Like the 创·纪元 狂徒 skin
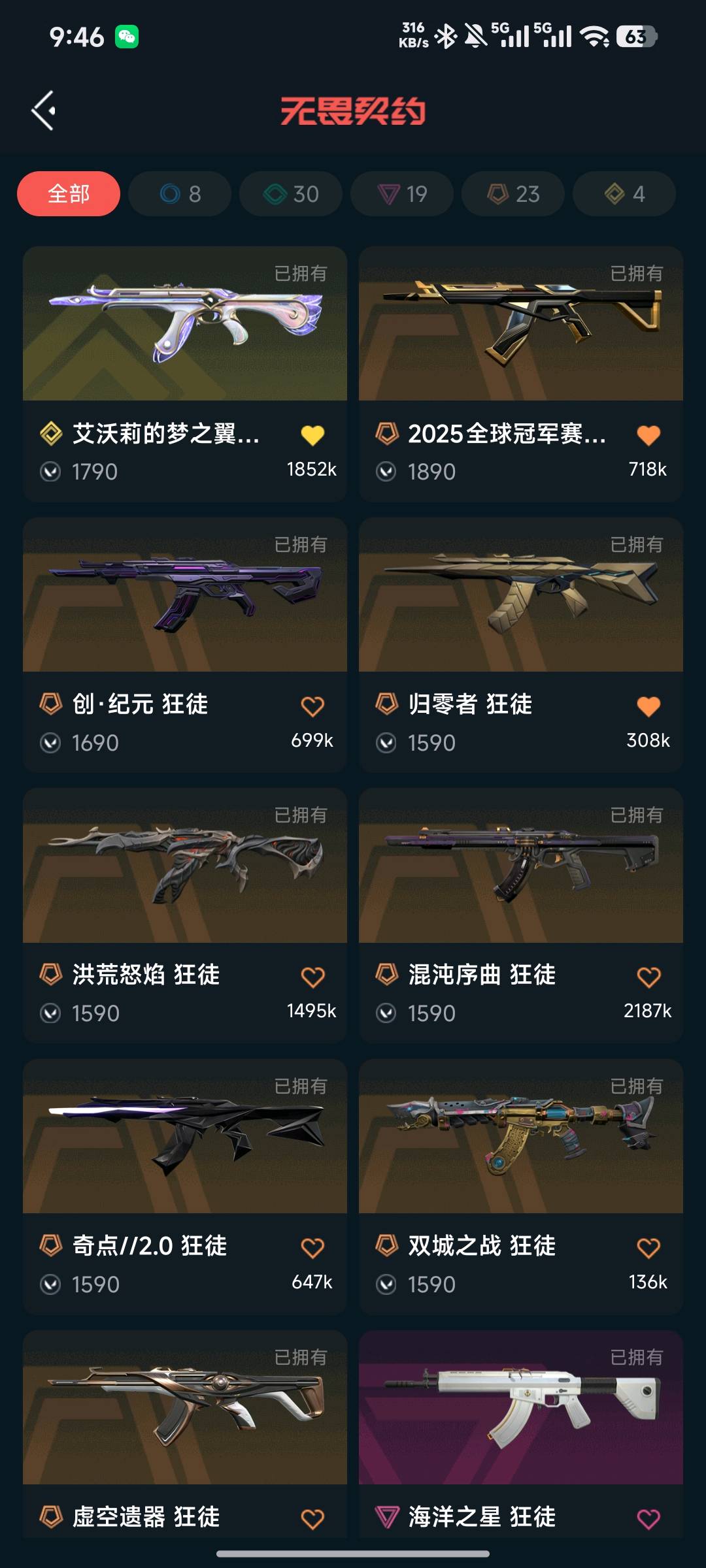The image size is (706, 1568). [x=312, y=706]
